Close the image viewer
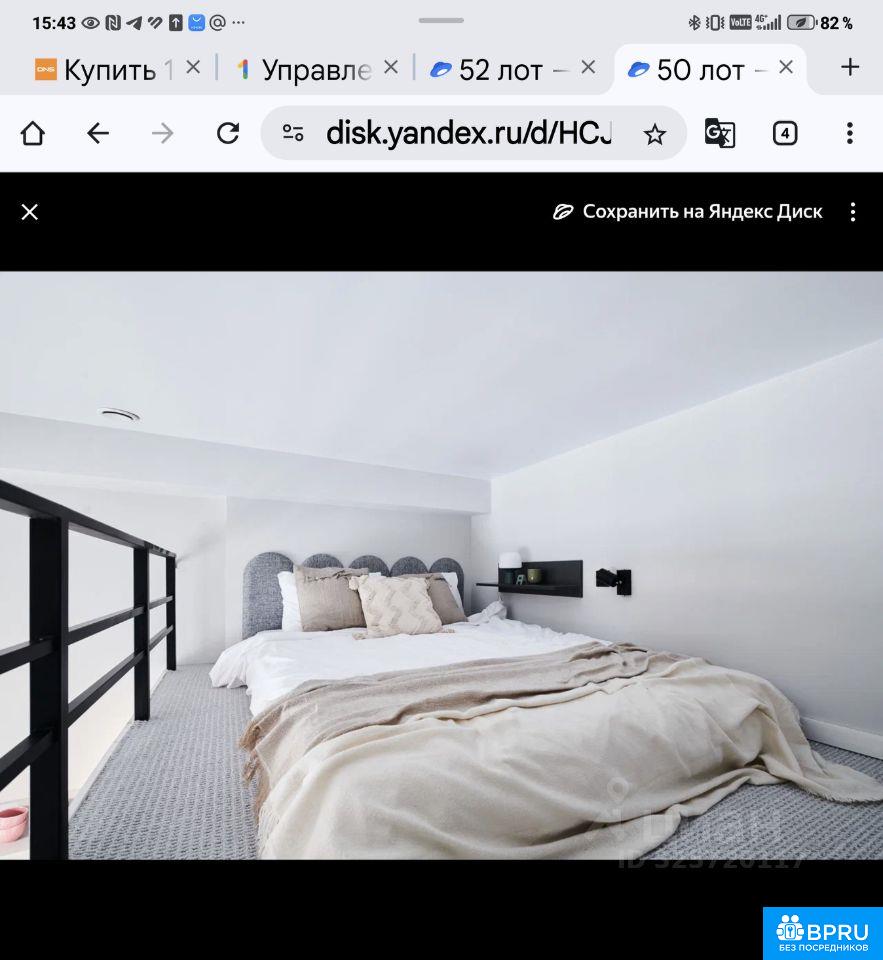Image resolution: width=883 pixels, height=960 pixels. (x=30, y=212)
